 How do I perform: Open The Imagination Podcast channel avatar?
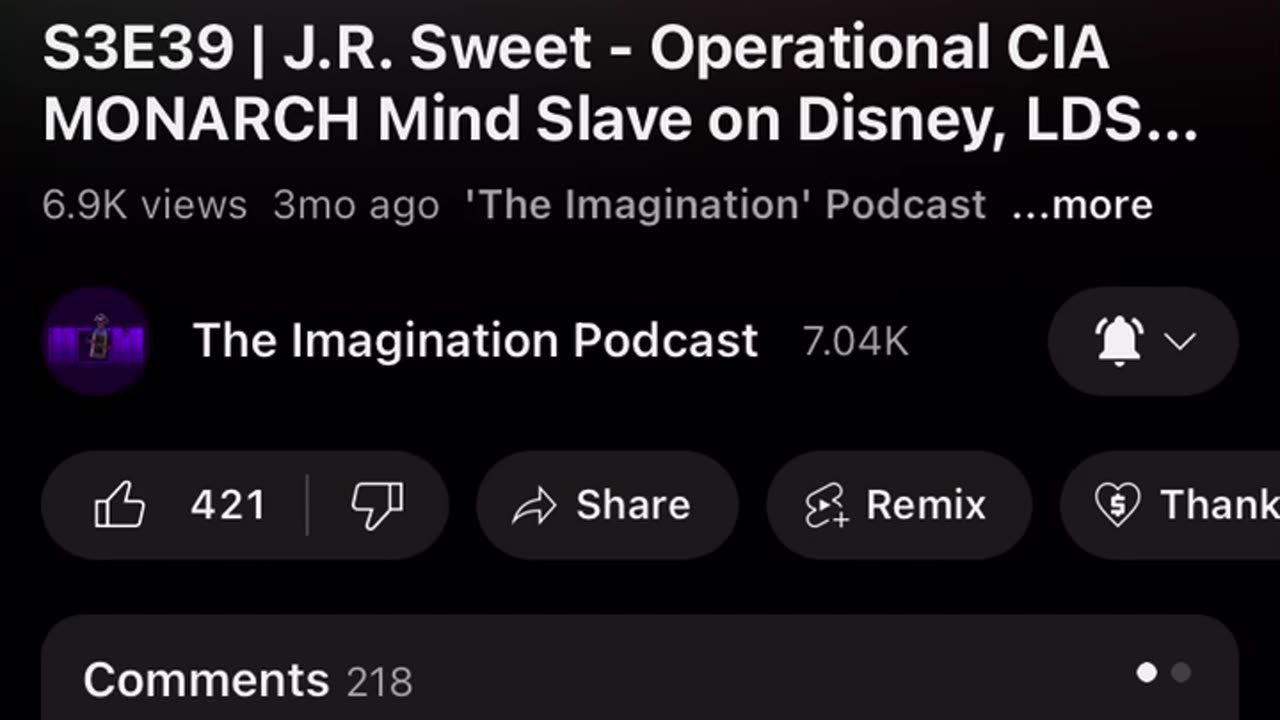(x=96, y=342)
